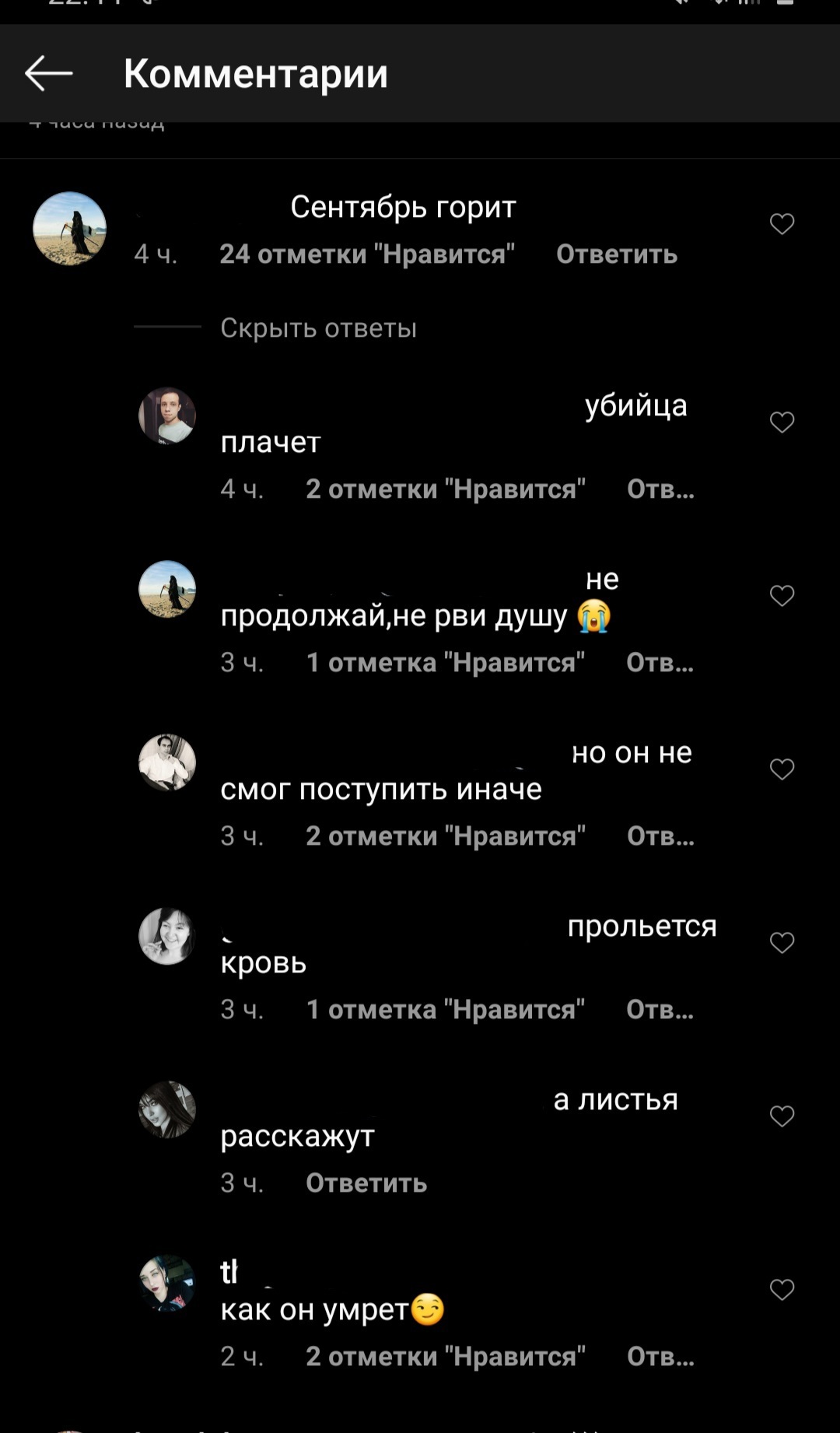Collapse replies via 'Скрыть ответы'
840x1433 pixels.
pyautogui.click(x=318, y=328)
